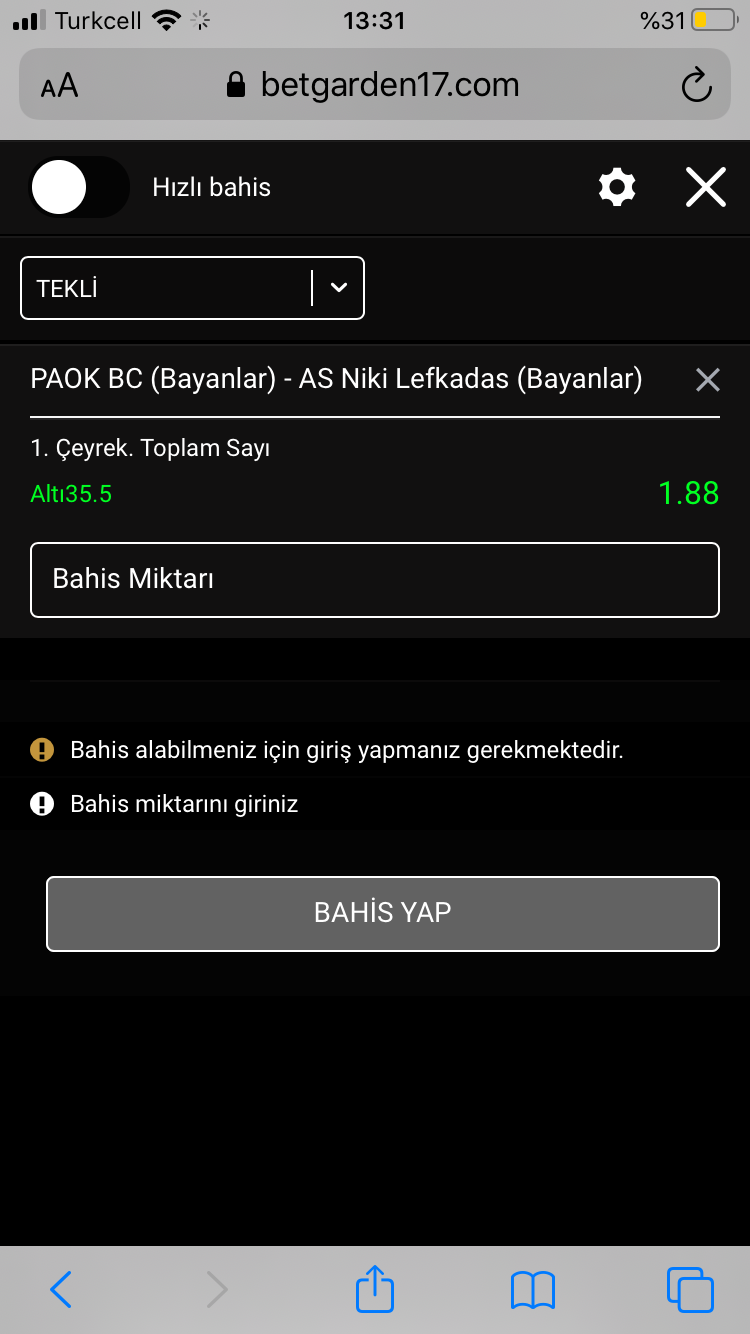Tap the betgarden17.com address bar
Image resolution: width=750 pixels, height=1334 pixels.
tap(373, 85)
